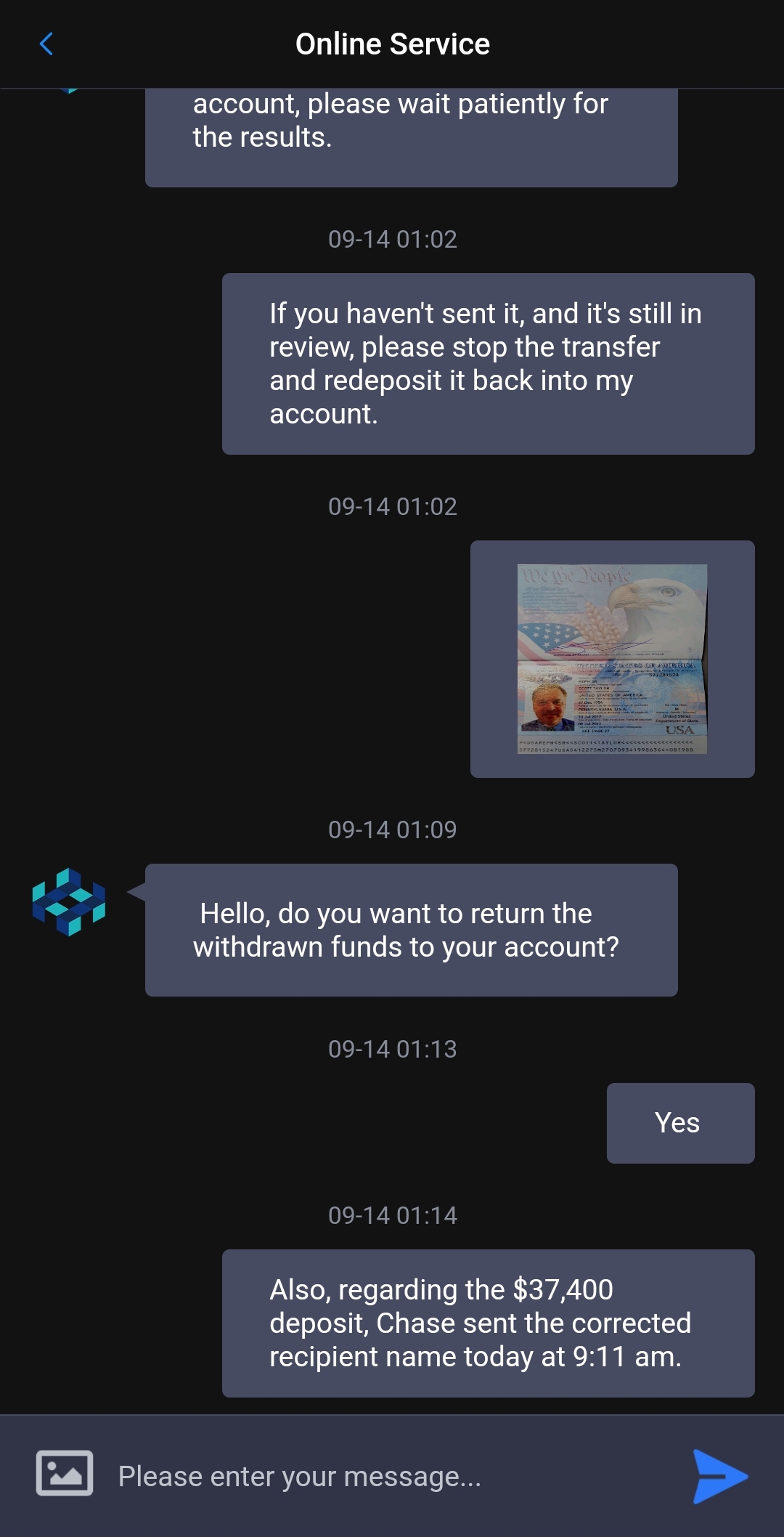Open the sent image attachment in chat
The height and width of the screenshot is (1537, 784).
coord(612,659)
